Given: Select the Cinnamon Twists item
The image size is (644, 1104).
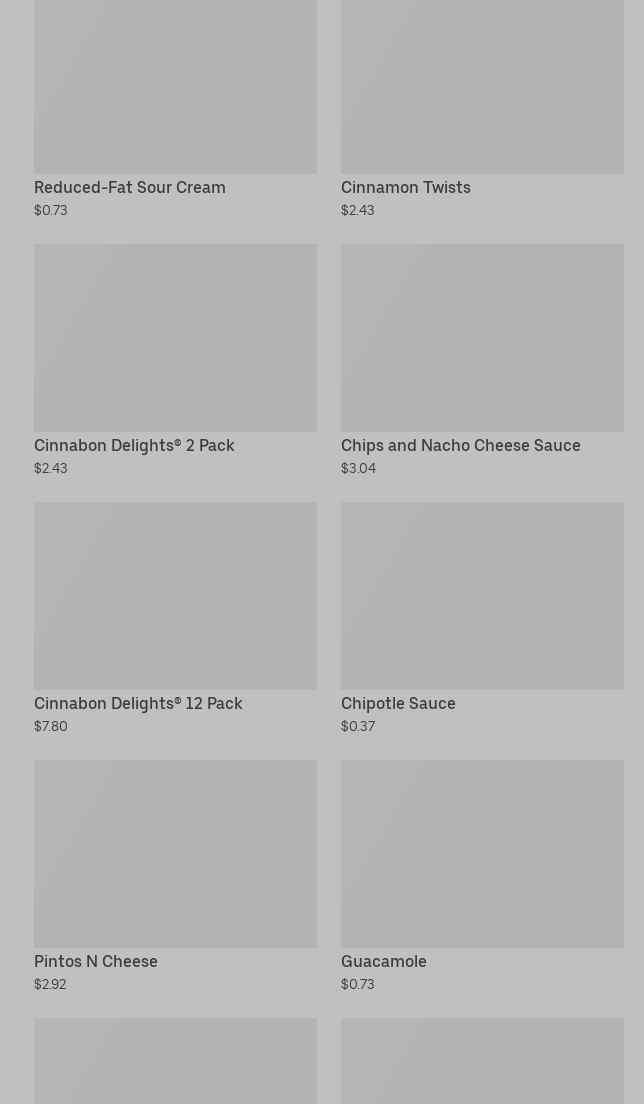Looking at the screenshot, I should click(482, 100).
